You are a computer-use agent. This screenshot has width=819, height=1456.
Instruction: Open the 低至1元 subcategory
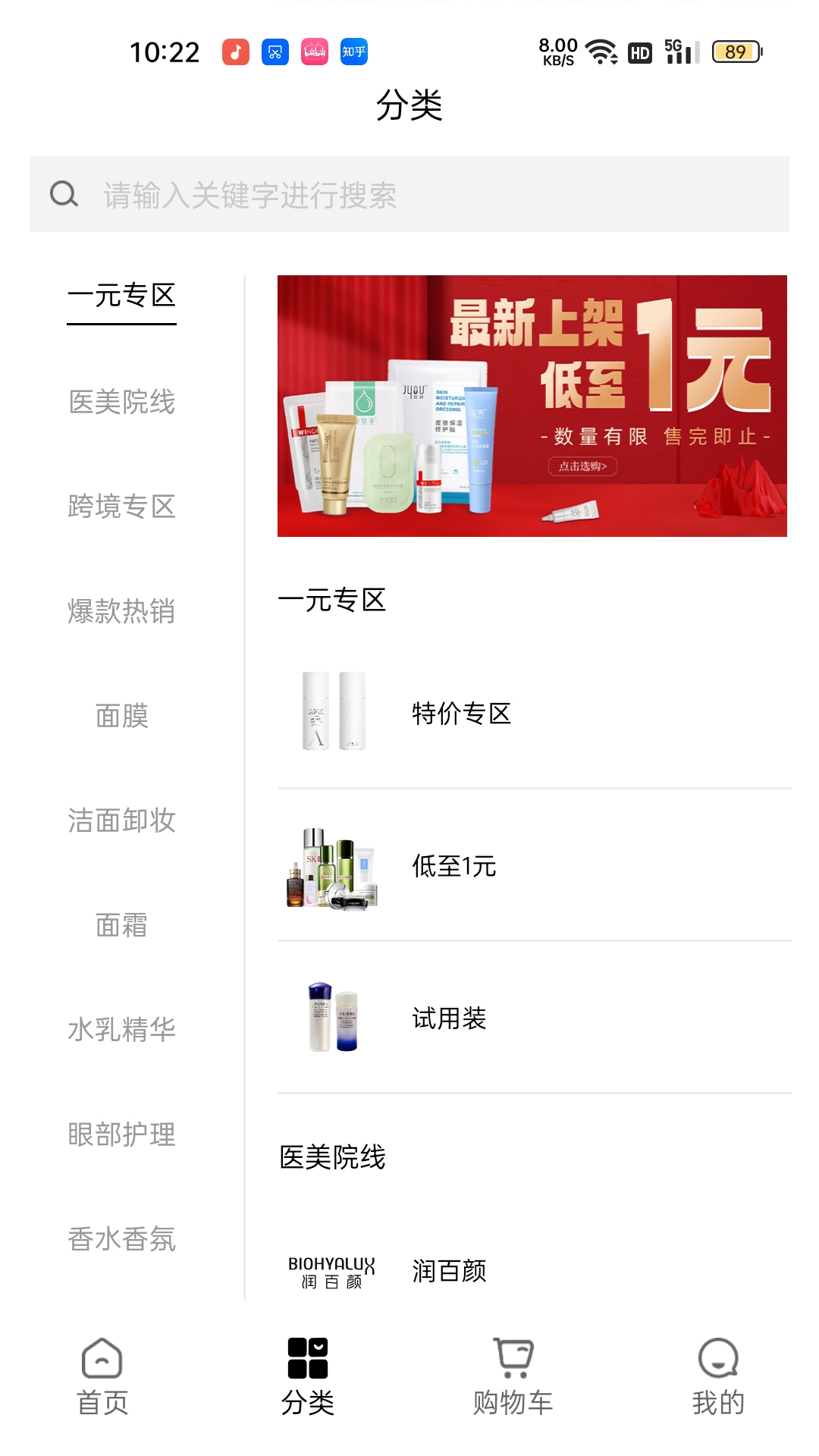tap(453, 867)
